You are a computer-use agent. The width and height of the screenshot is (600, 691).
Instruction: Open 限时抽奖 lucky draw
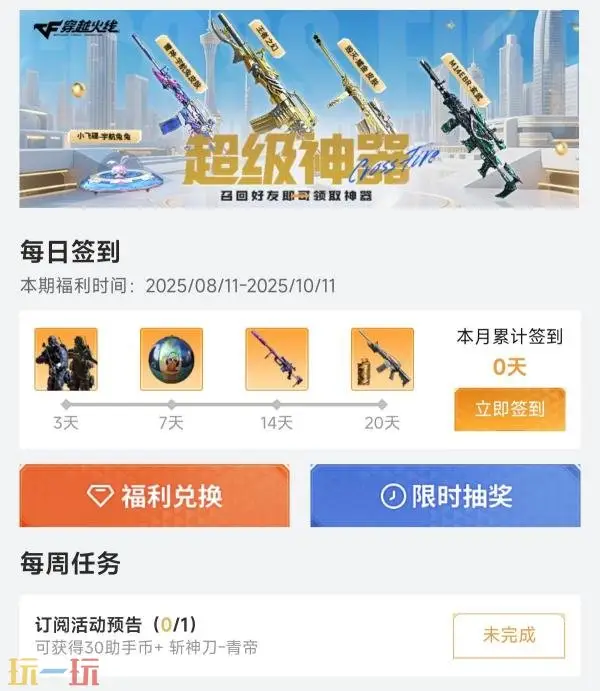[444, 495]
